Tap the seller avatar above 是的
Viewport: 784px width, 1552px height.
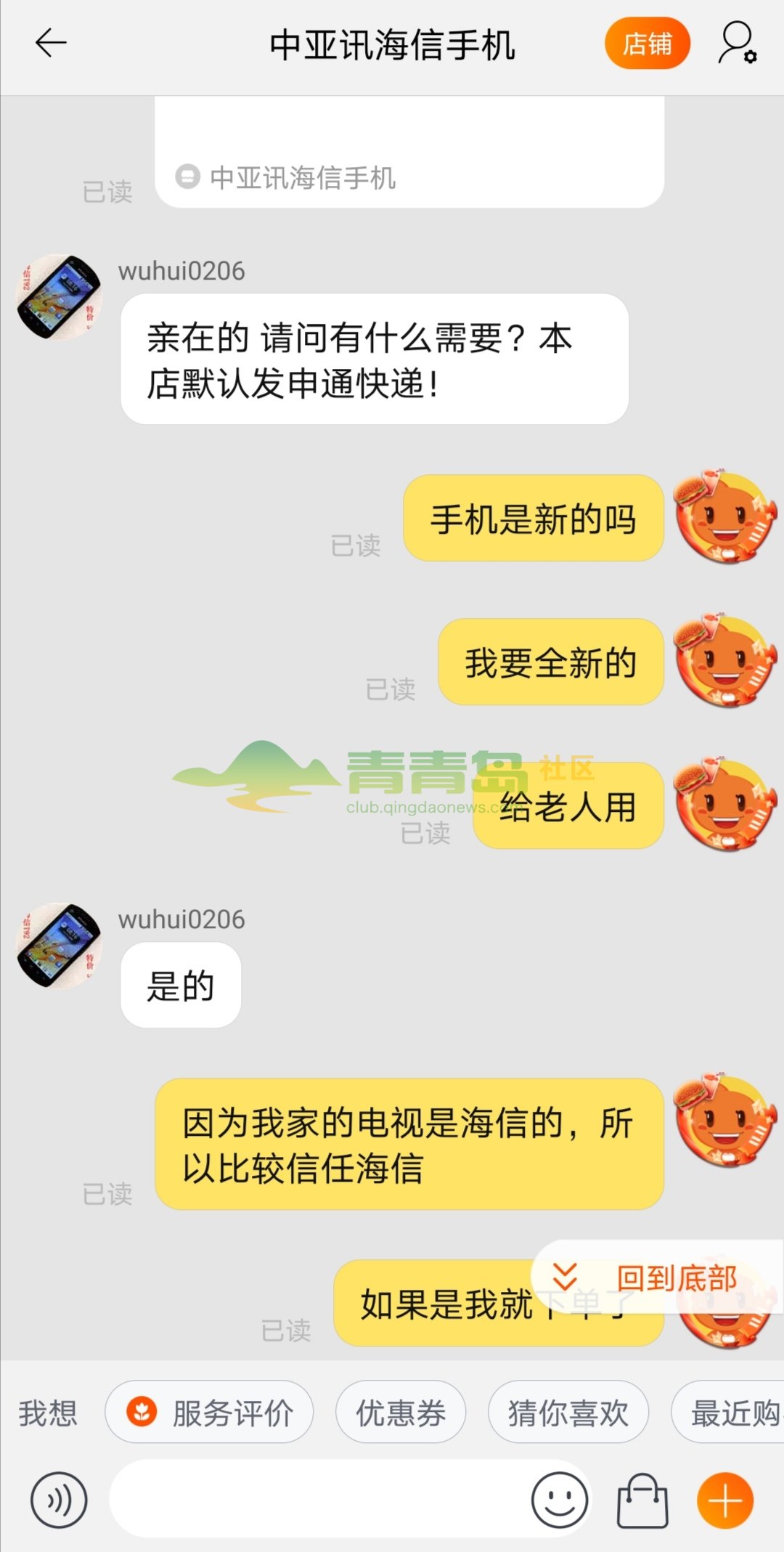[x=59, y=946]
